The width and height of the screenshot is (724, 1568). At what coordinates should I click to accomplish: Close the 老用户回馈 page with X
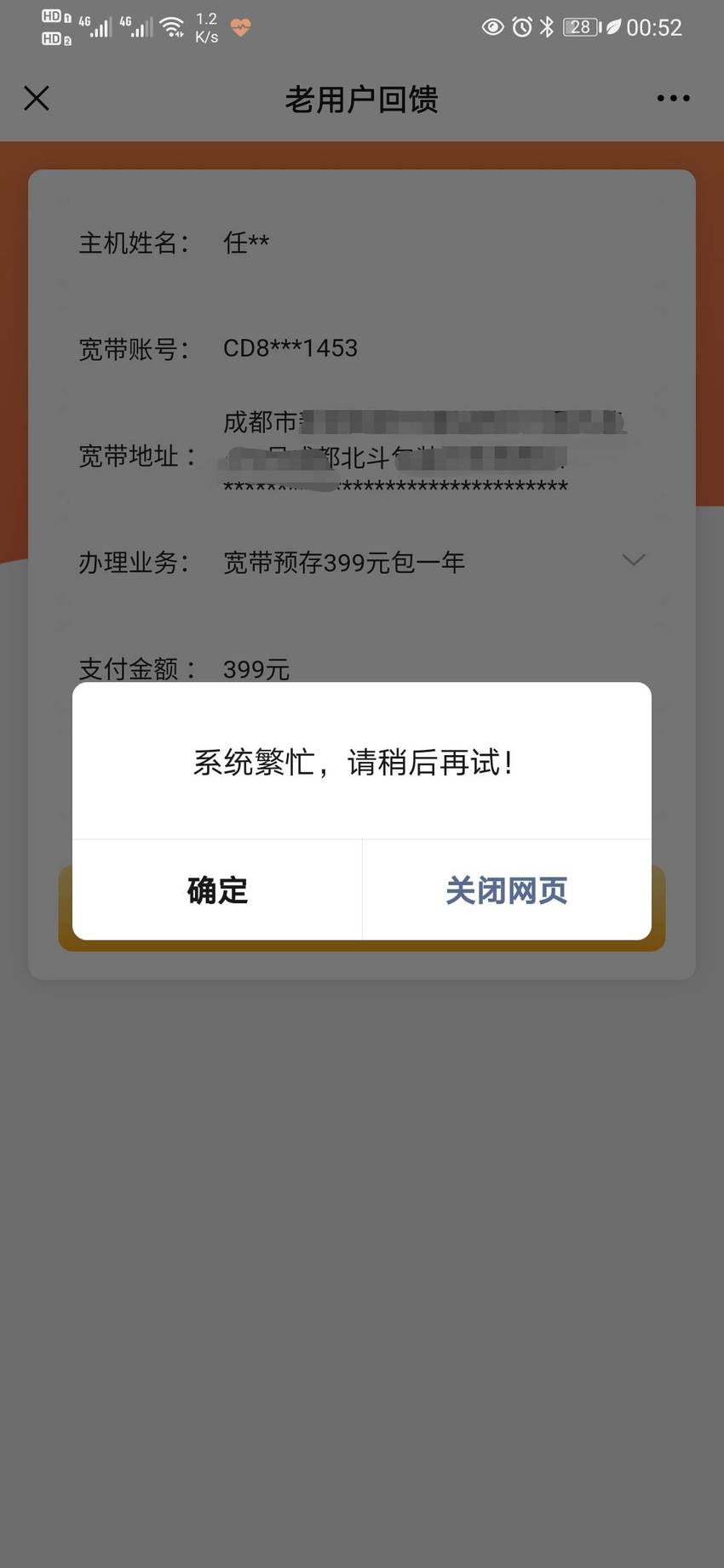pos(37,98)
